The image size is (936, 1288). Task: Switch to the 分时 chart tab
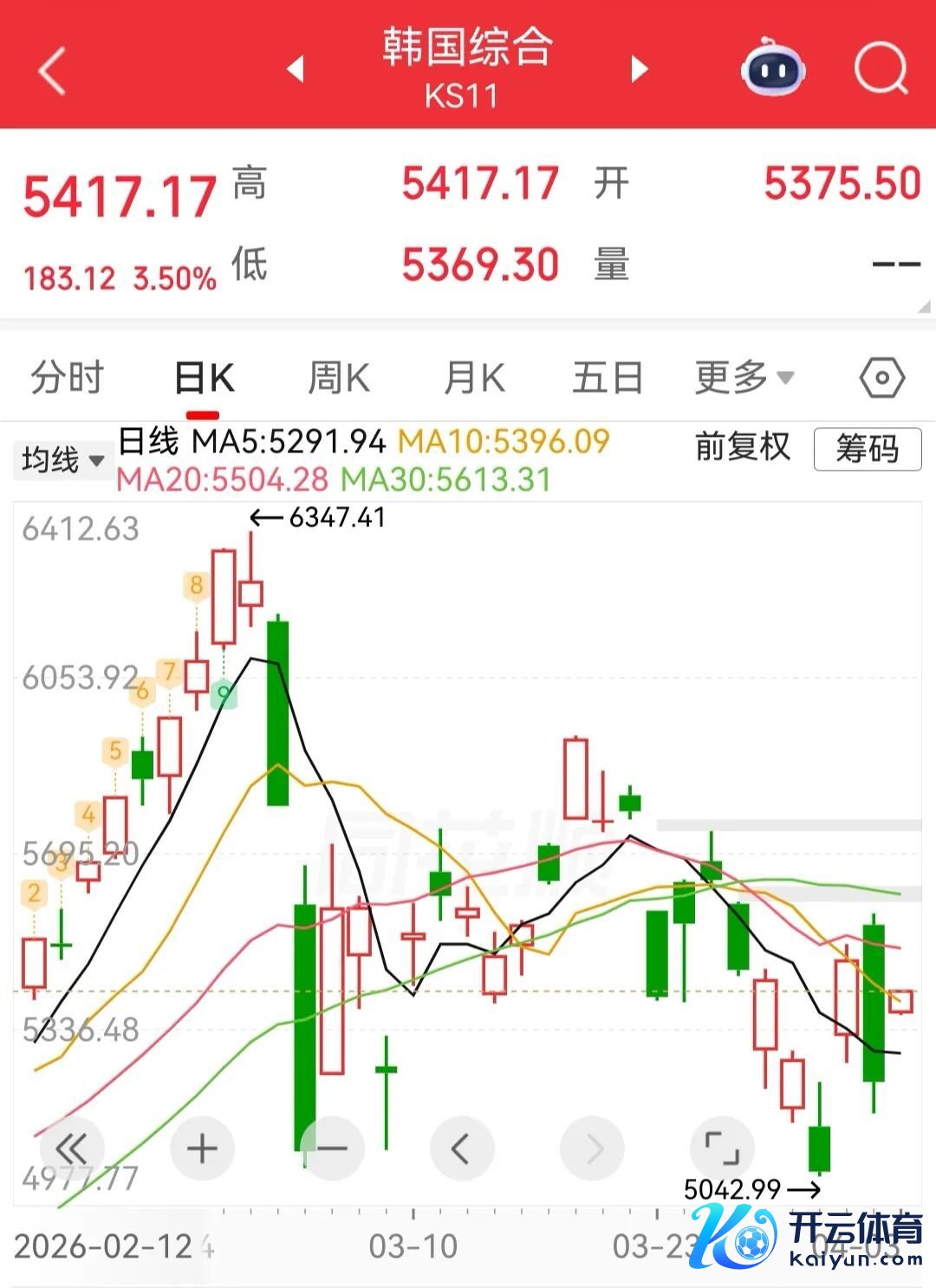[x=67, y=378]
